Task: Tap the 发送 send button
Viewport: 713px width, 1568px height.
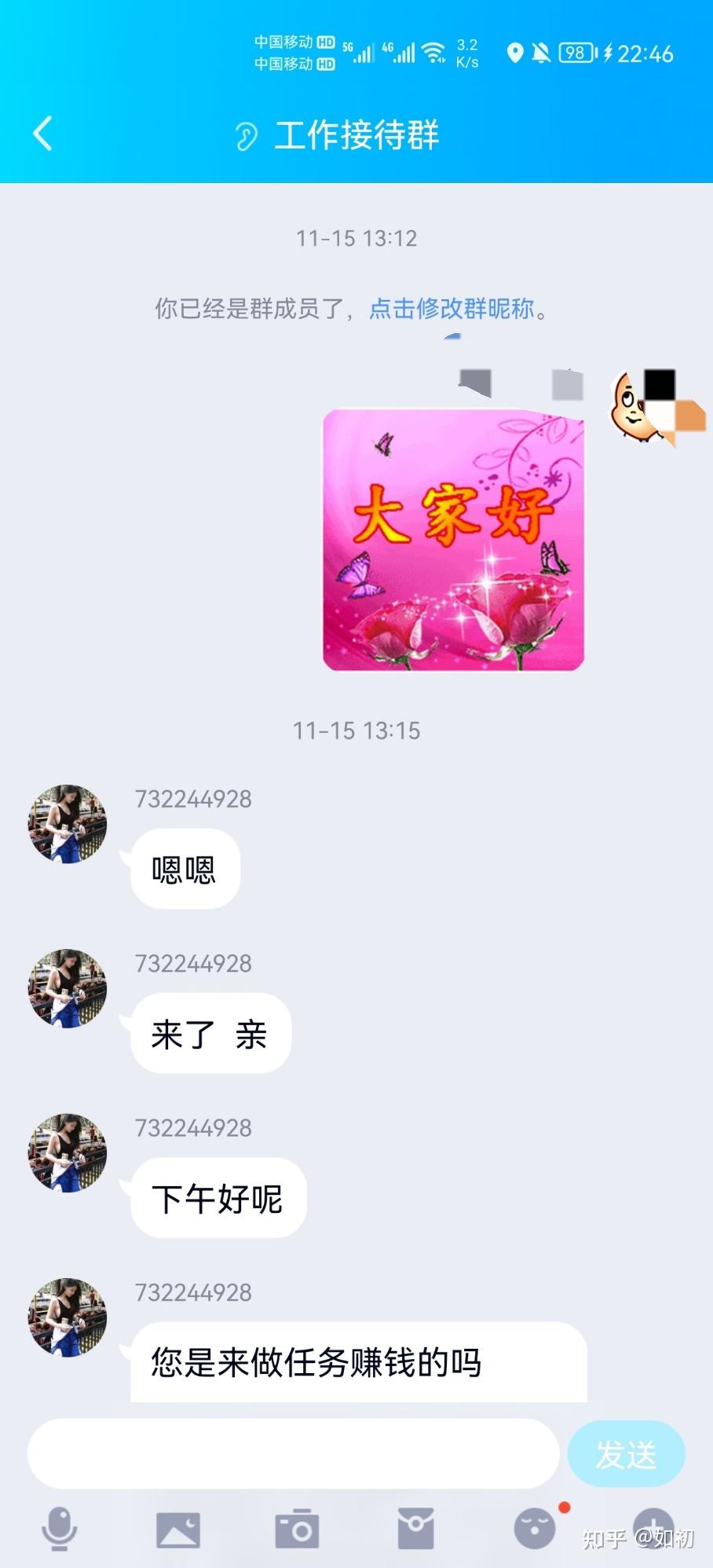Action: (x=626, y=1454)
